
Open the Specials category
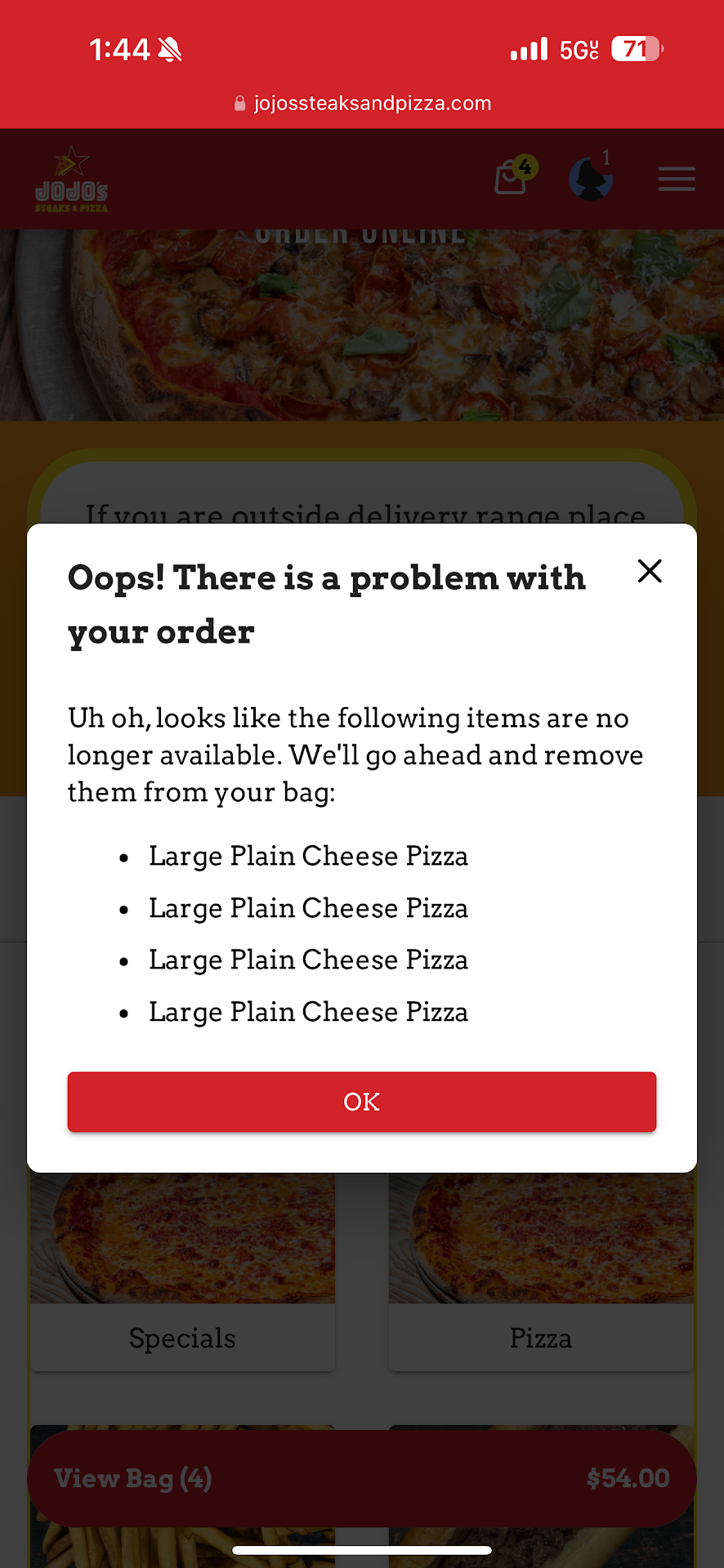(182, 1338)
